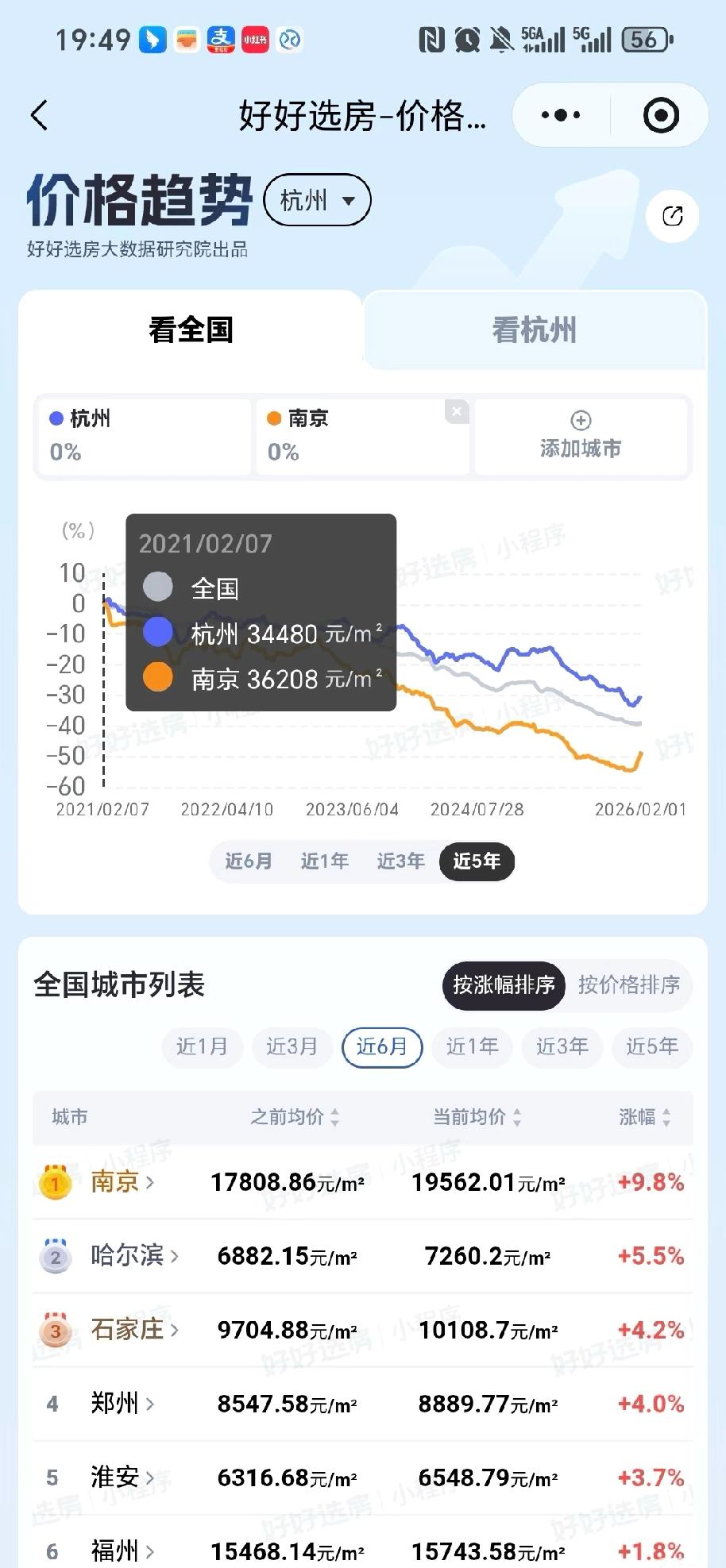Remove 南京 using its × icon
This screenshot has width=726, height=1568.
point(457,412)
